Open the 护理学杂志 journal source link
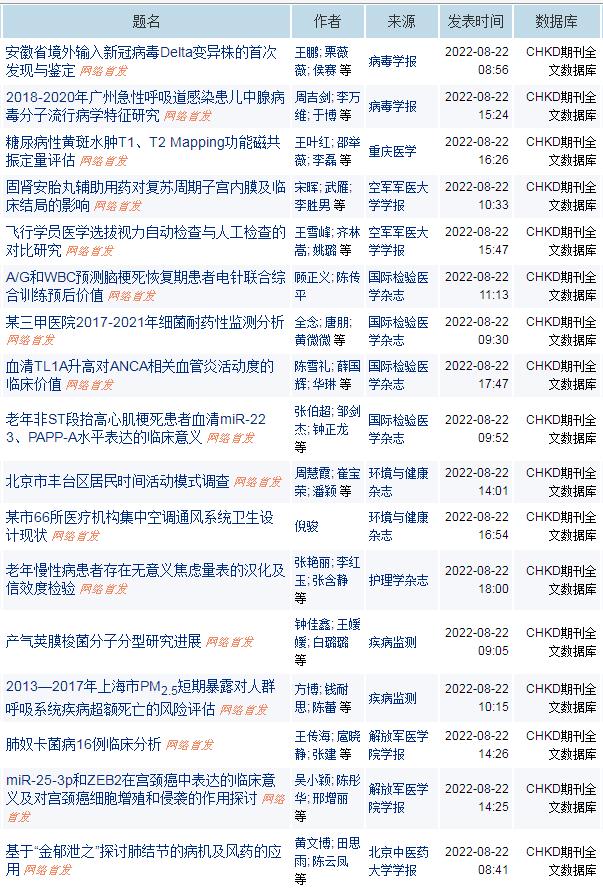 click(x=398, y=580)
